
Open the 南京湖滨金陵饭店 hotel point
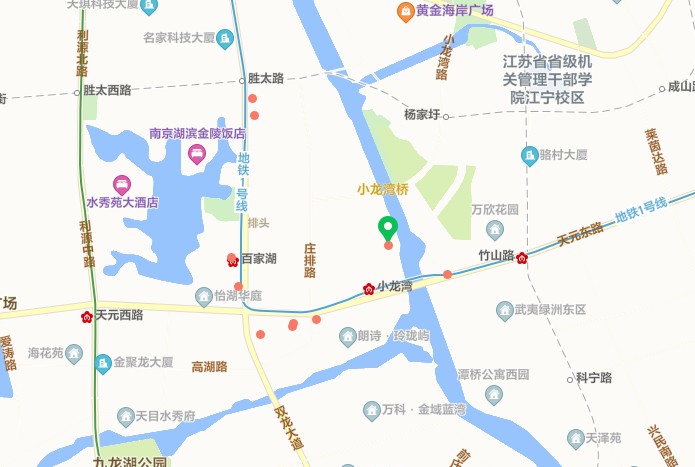coord(197,154)
